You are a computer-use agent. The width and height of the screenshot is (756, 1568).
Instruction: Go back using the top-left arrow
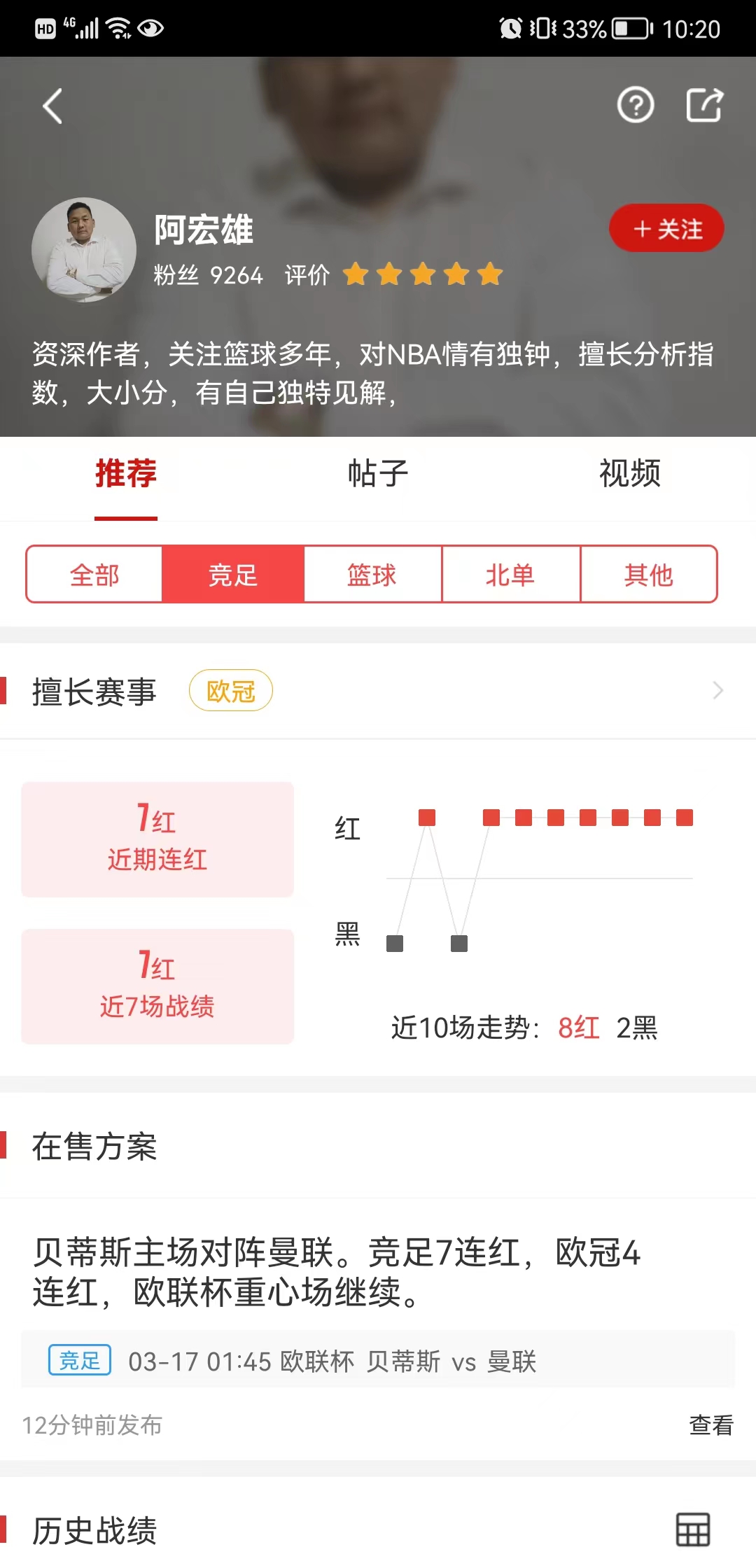point(53,106)
